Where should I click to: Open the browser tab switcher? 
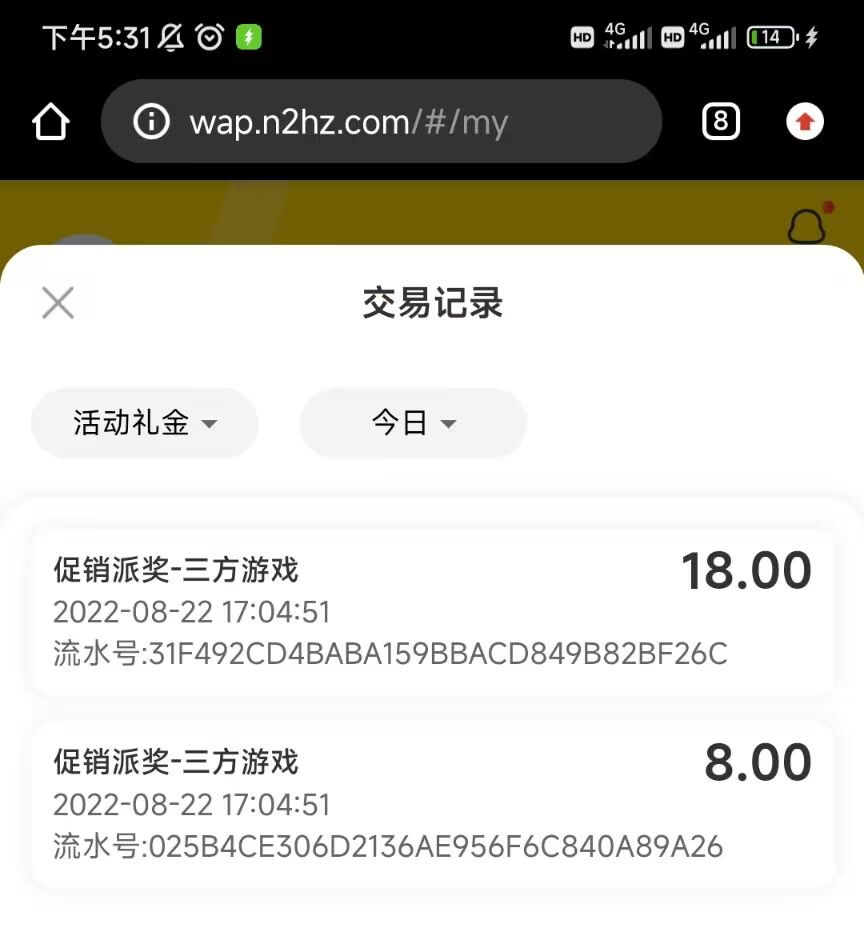(x=720, y=122)
